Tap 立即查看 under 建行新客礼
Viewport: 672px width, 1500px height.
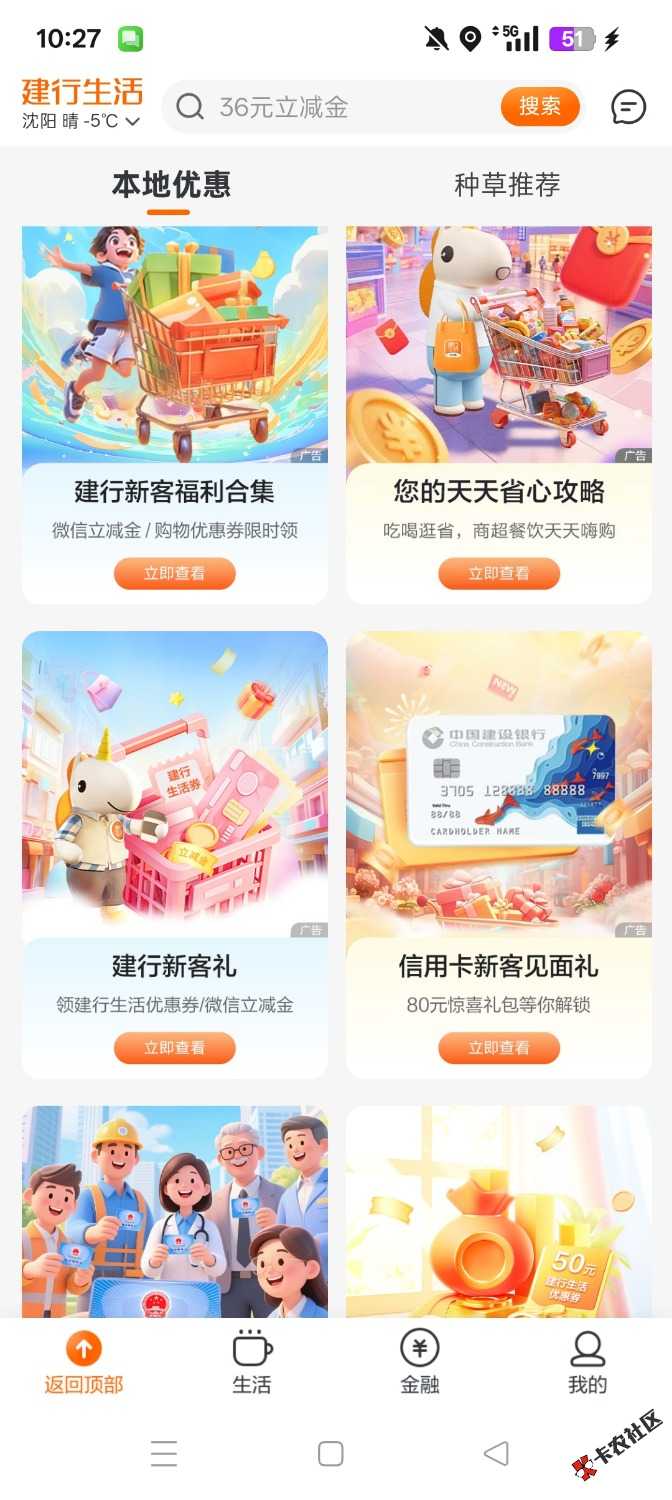pos(175,1047)
